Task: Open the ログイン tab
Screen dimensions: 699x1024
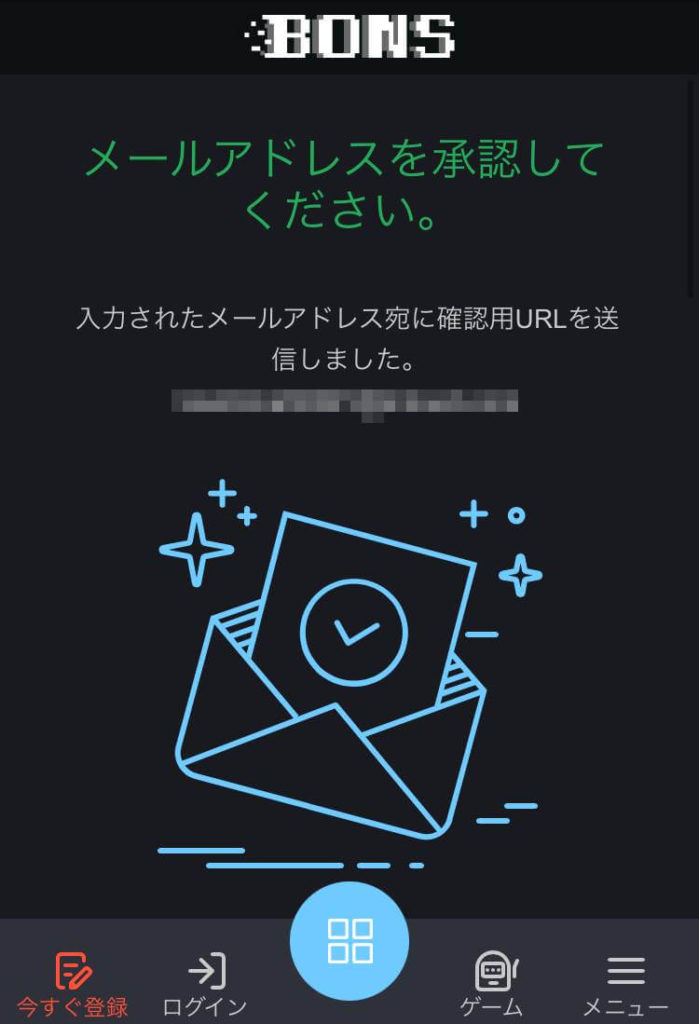Action: 206,983
